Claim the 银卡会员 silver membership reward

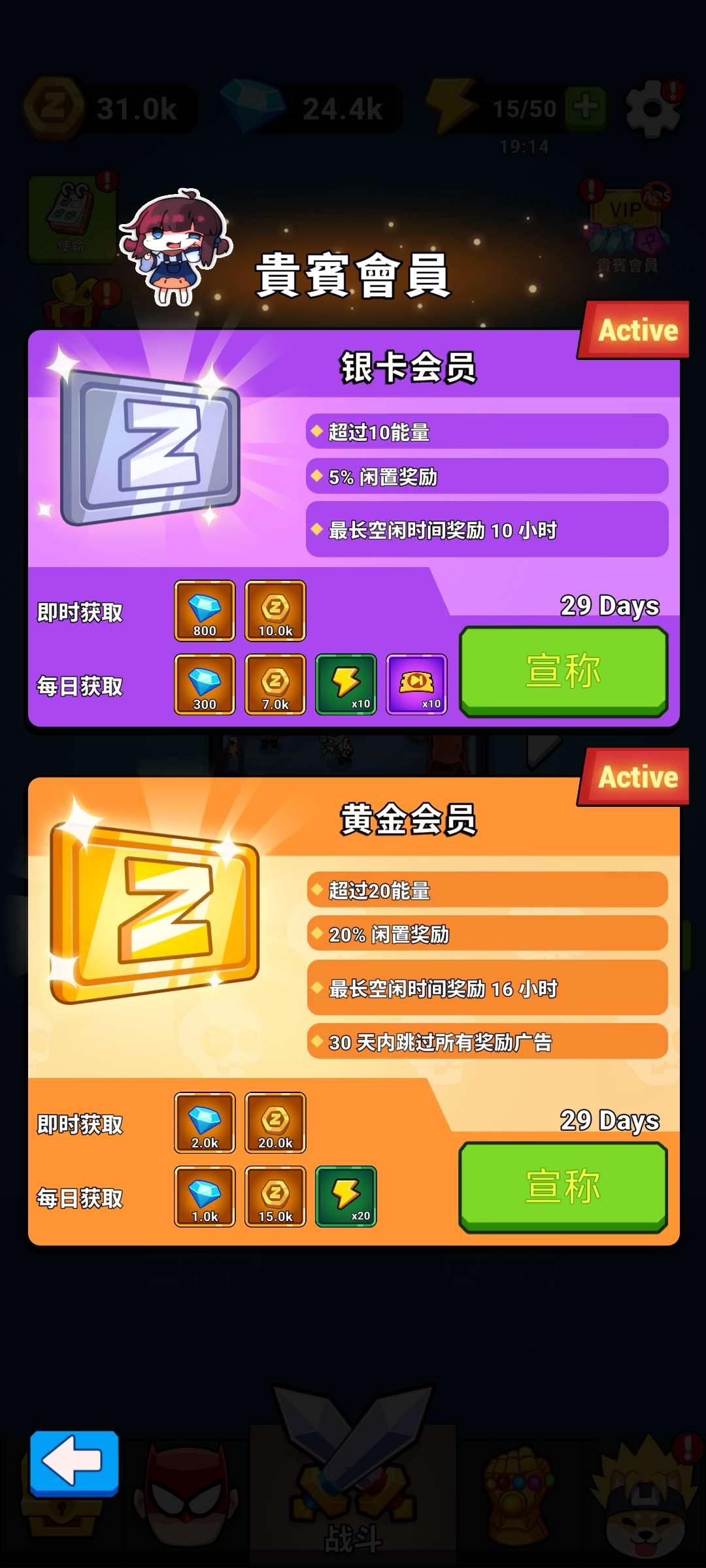point(563,671)
